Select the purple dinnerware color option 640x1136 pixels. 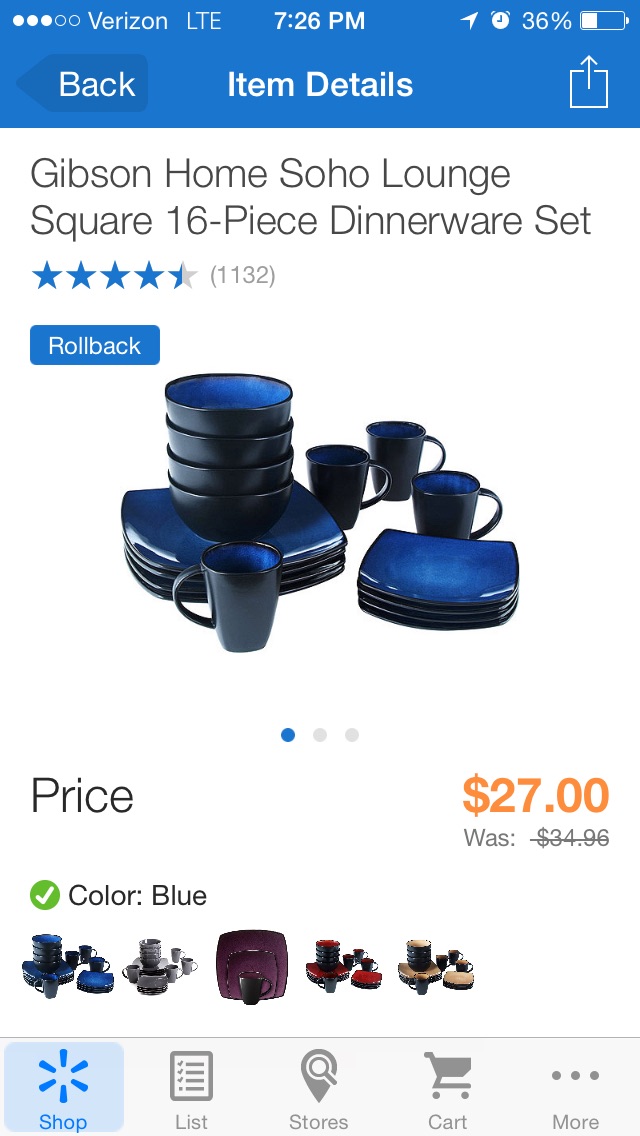(251, 967)
